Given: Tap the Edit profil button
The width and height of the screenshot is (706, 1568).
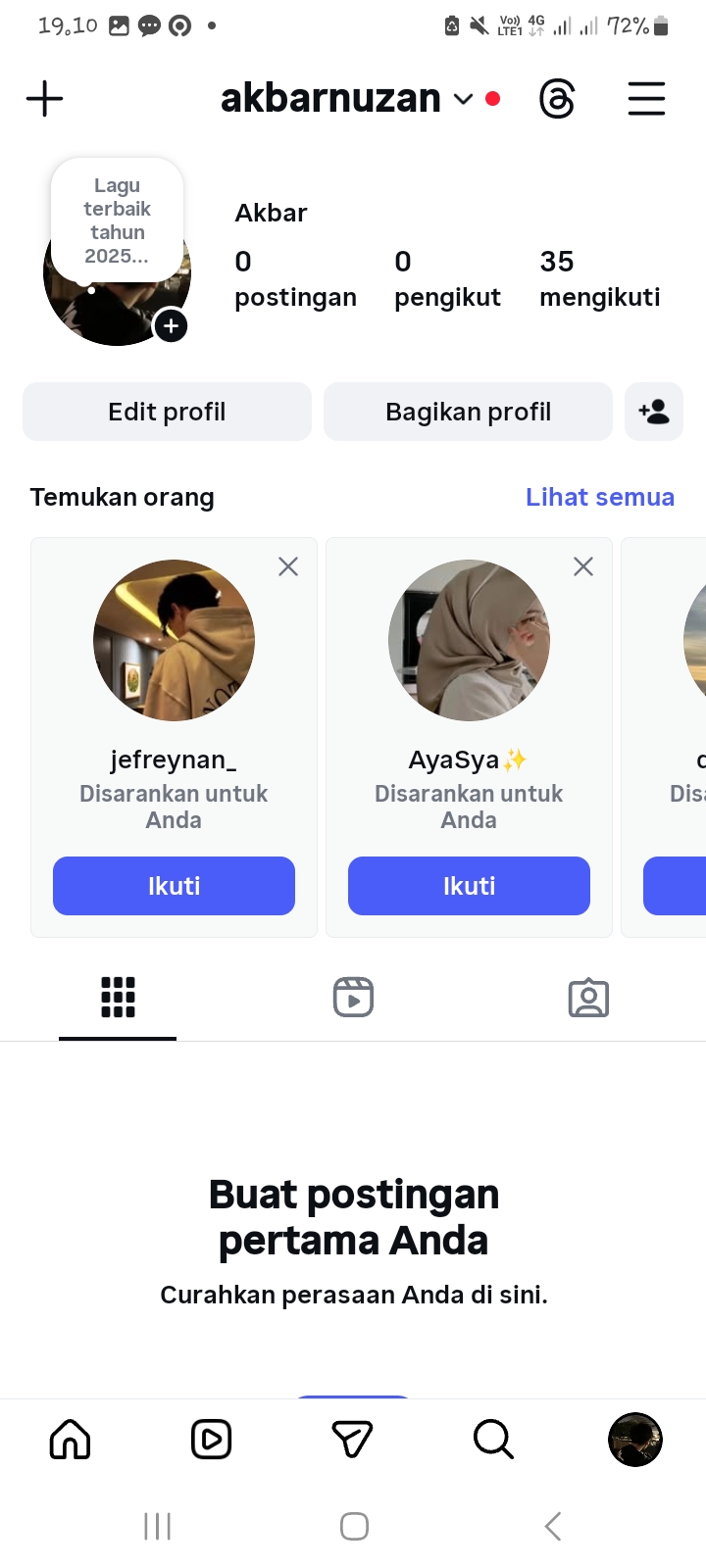Looking at the screenshot, I should pyautogui.click(x=167, y=412).
